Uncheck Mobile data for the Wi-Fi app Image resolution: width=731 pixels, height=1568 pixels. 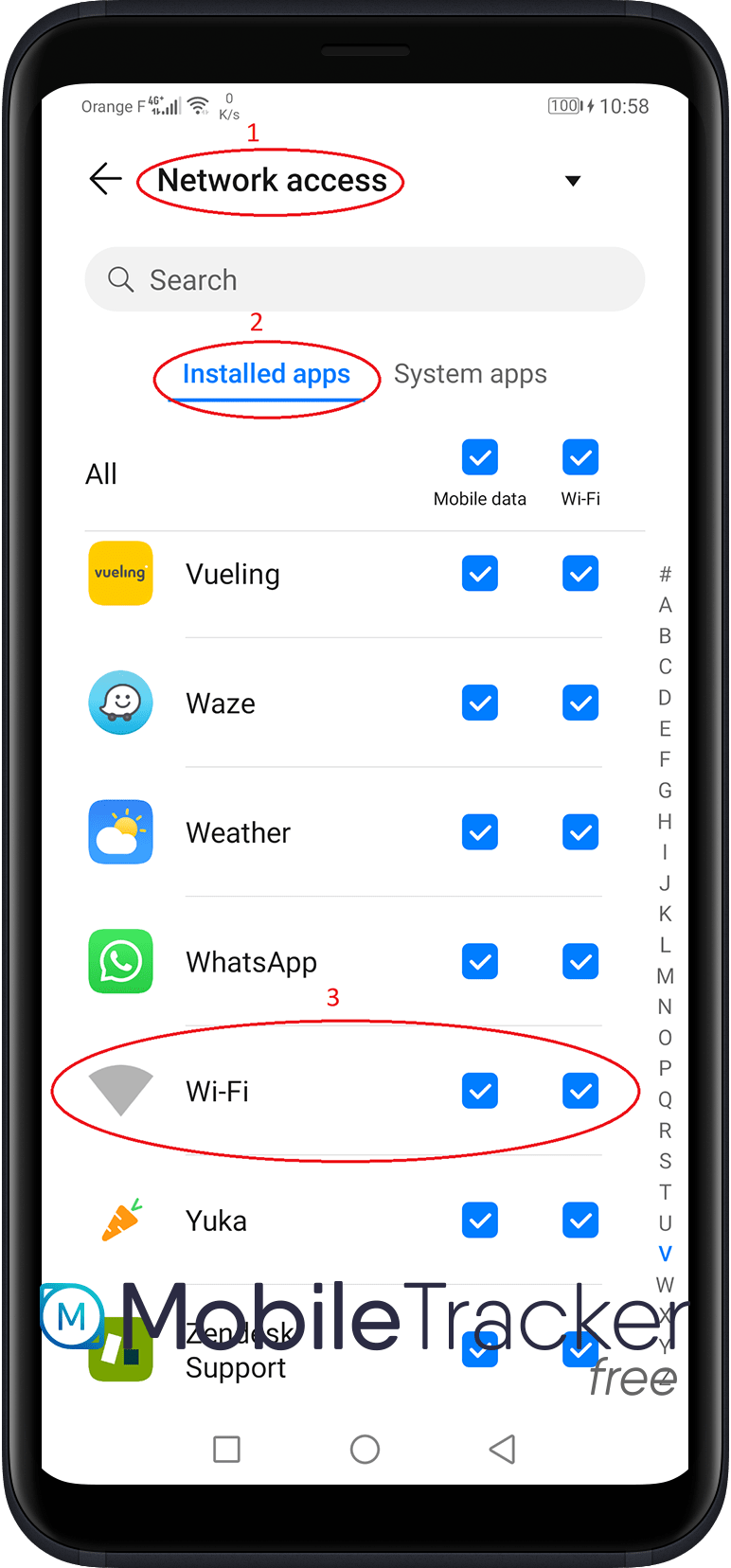480,1092
